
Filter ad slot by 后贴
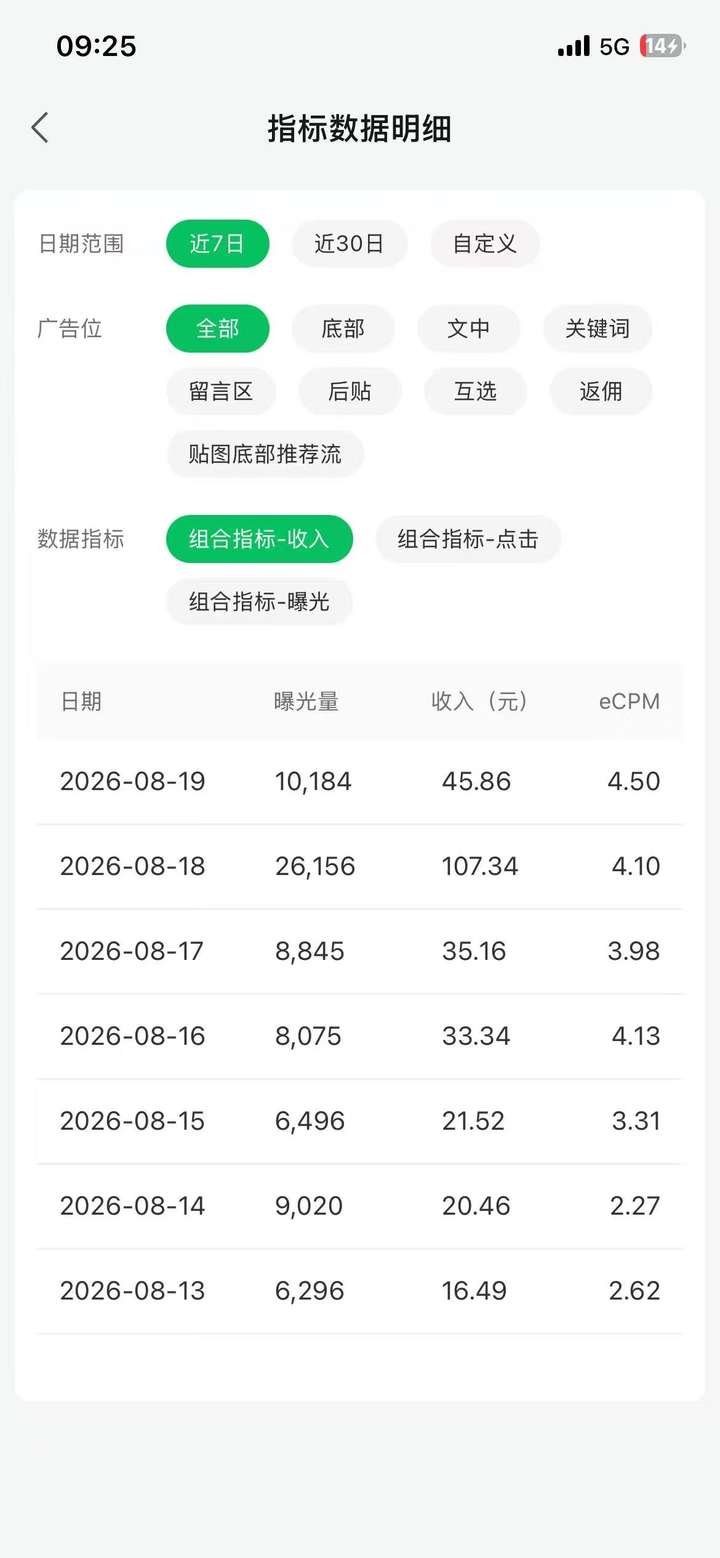(x=350, y=391)
